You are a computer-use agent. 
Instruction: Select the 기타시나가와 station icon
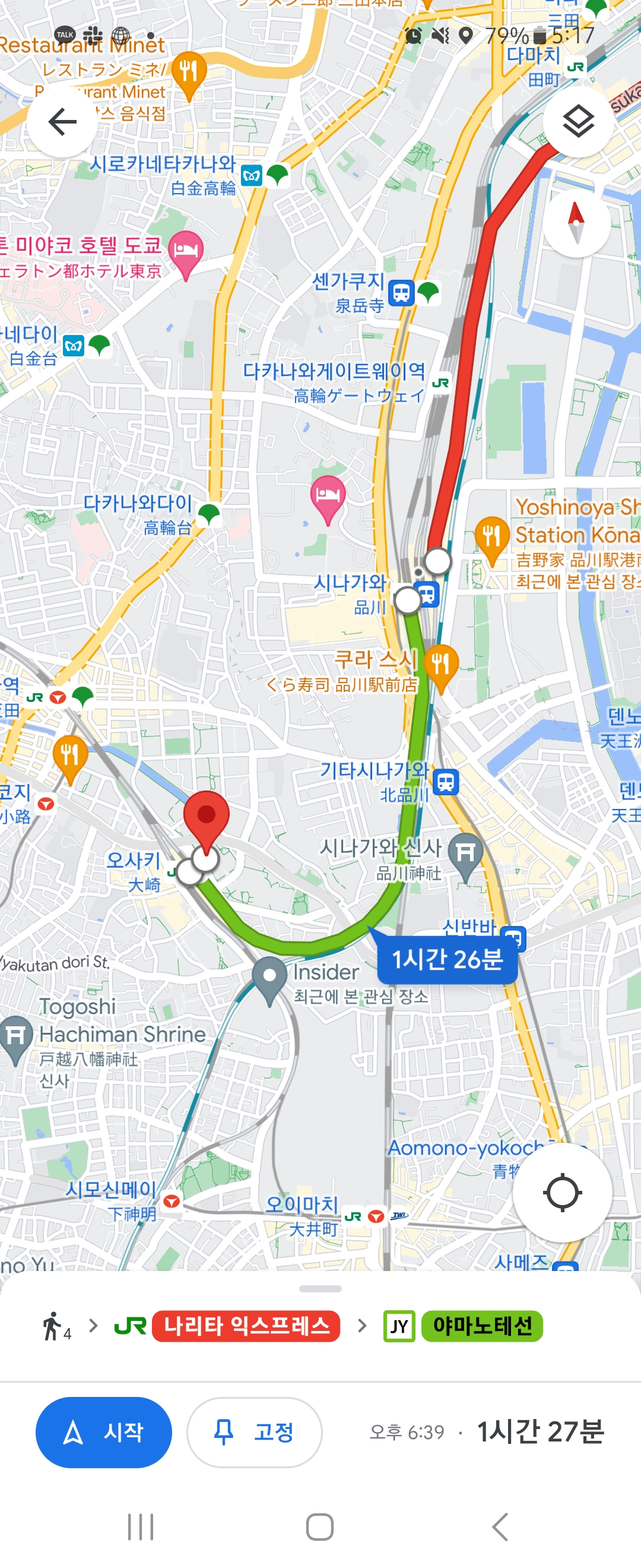click(446, 782)
